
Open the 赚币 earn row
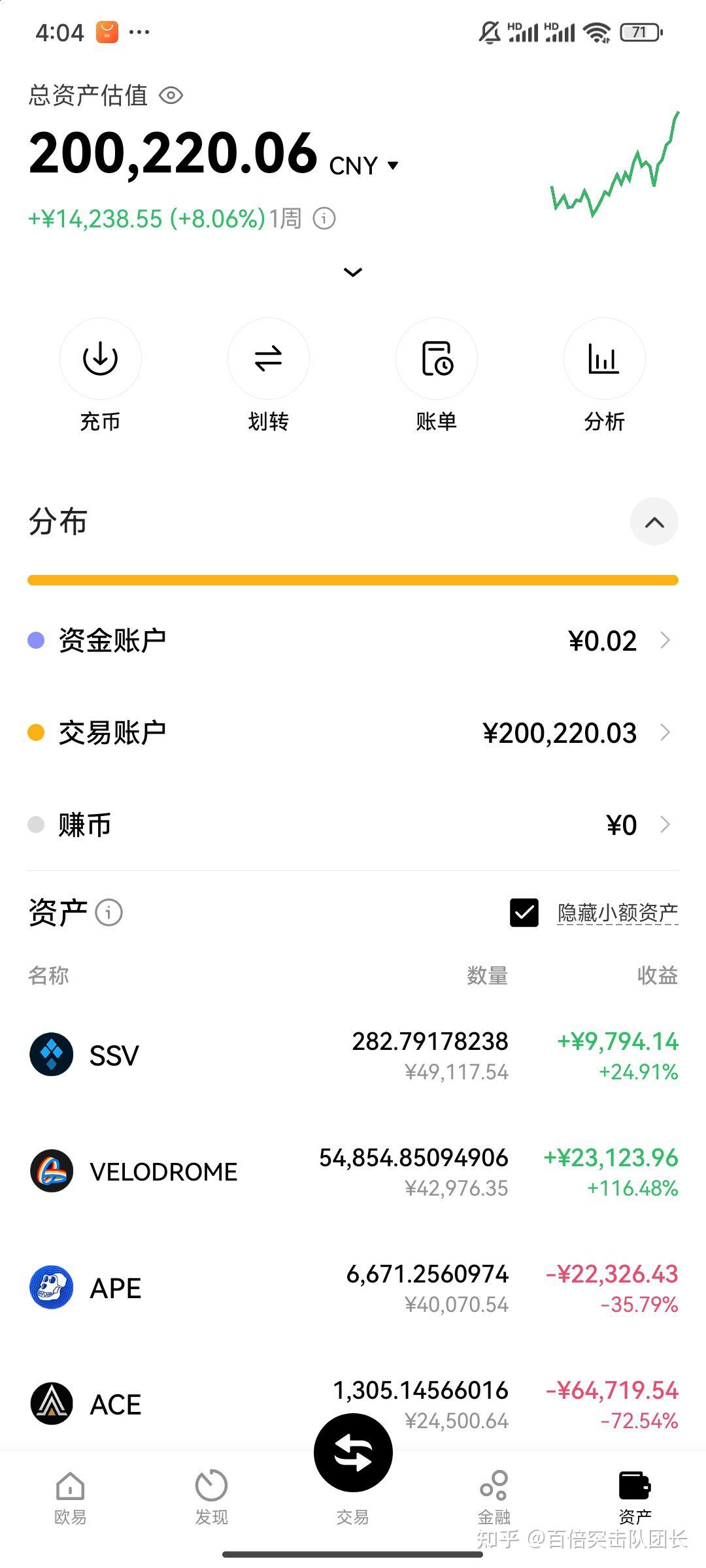point(353,825)
